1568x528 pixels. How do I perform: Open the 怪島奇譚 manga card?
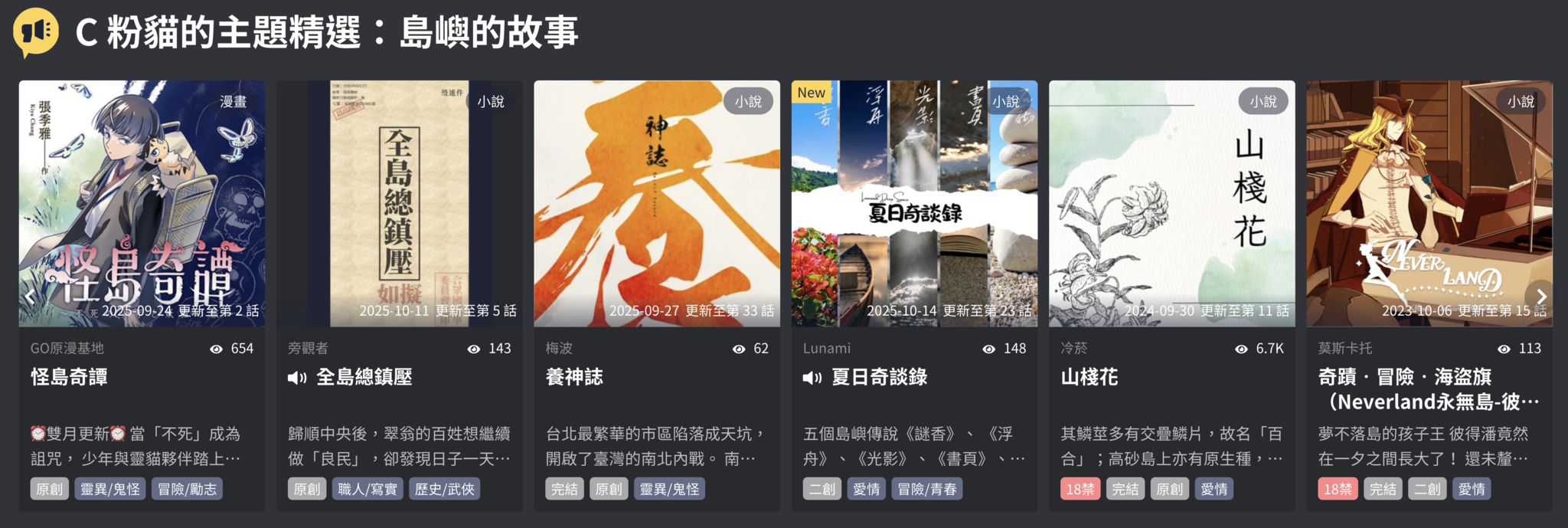click(x=142, y=203)
